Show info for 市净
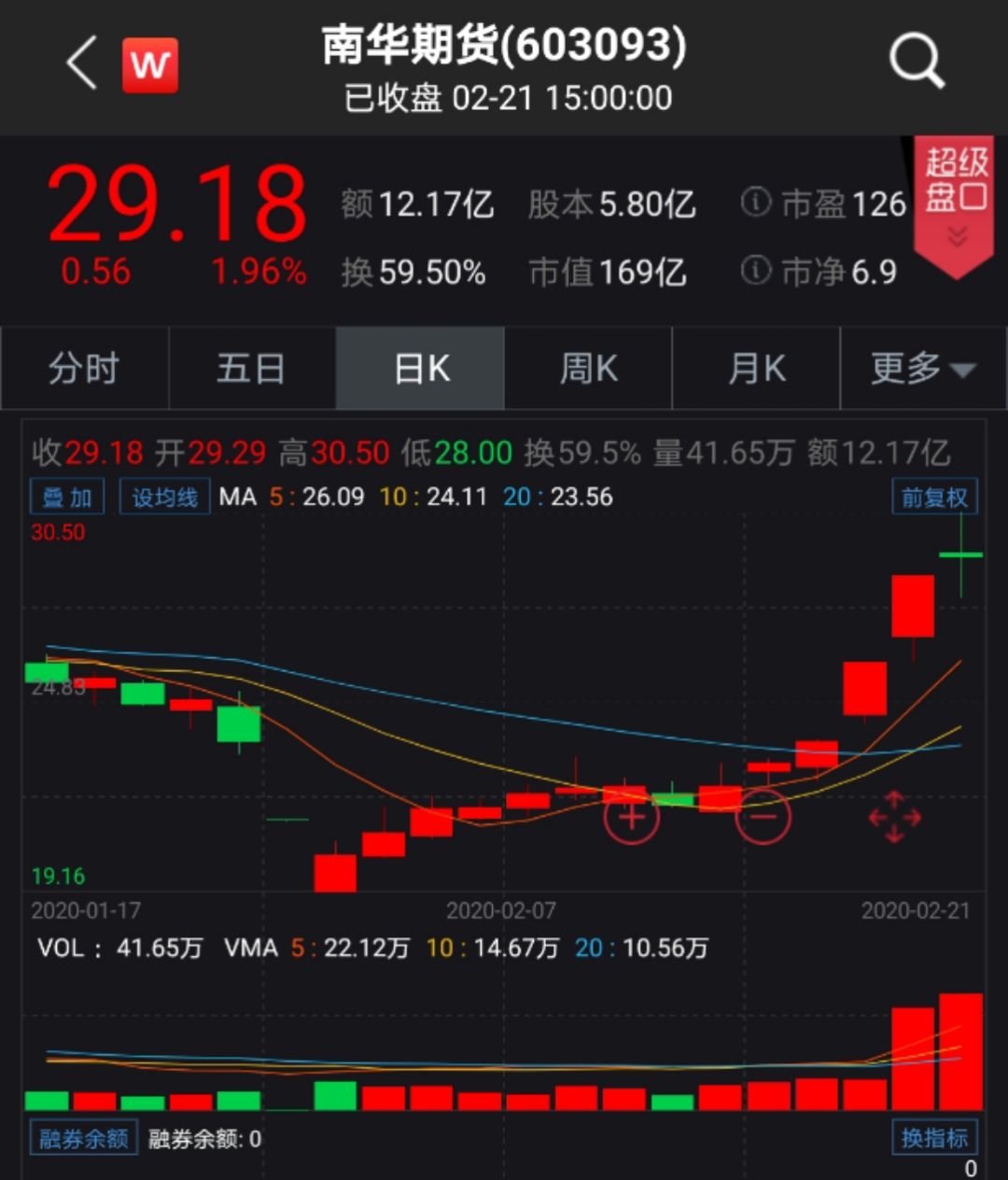The width and height of the screenshot is (1008, 1180). pos(755,271)
